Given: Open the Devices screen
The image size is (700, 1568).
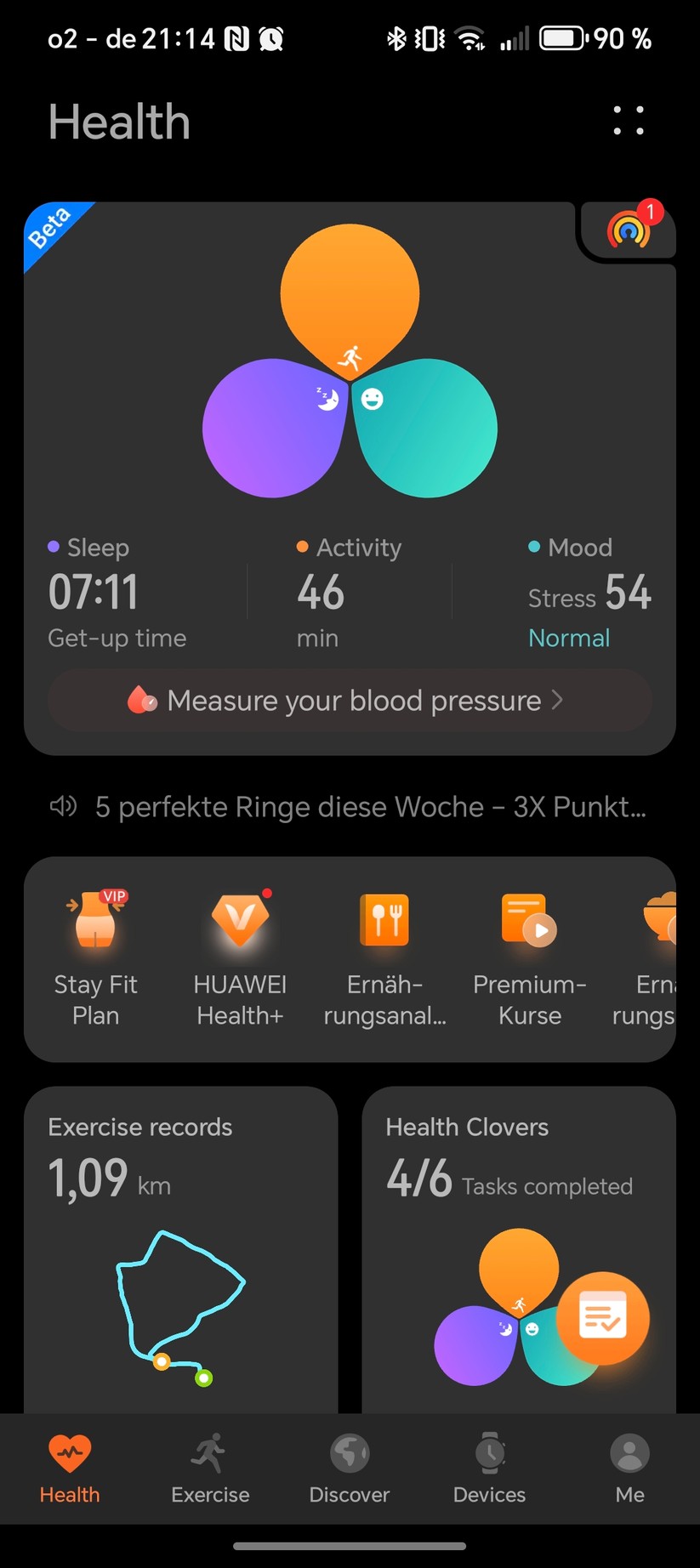Looking at the screenshot, I should (x=489, y=1470).
